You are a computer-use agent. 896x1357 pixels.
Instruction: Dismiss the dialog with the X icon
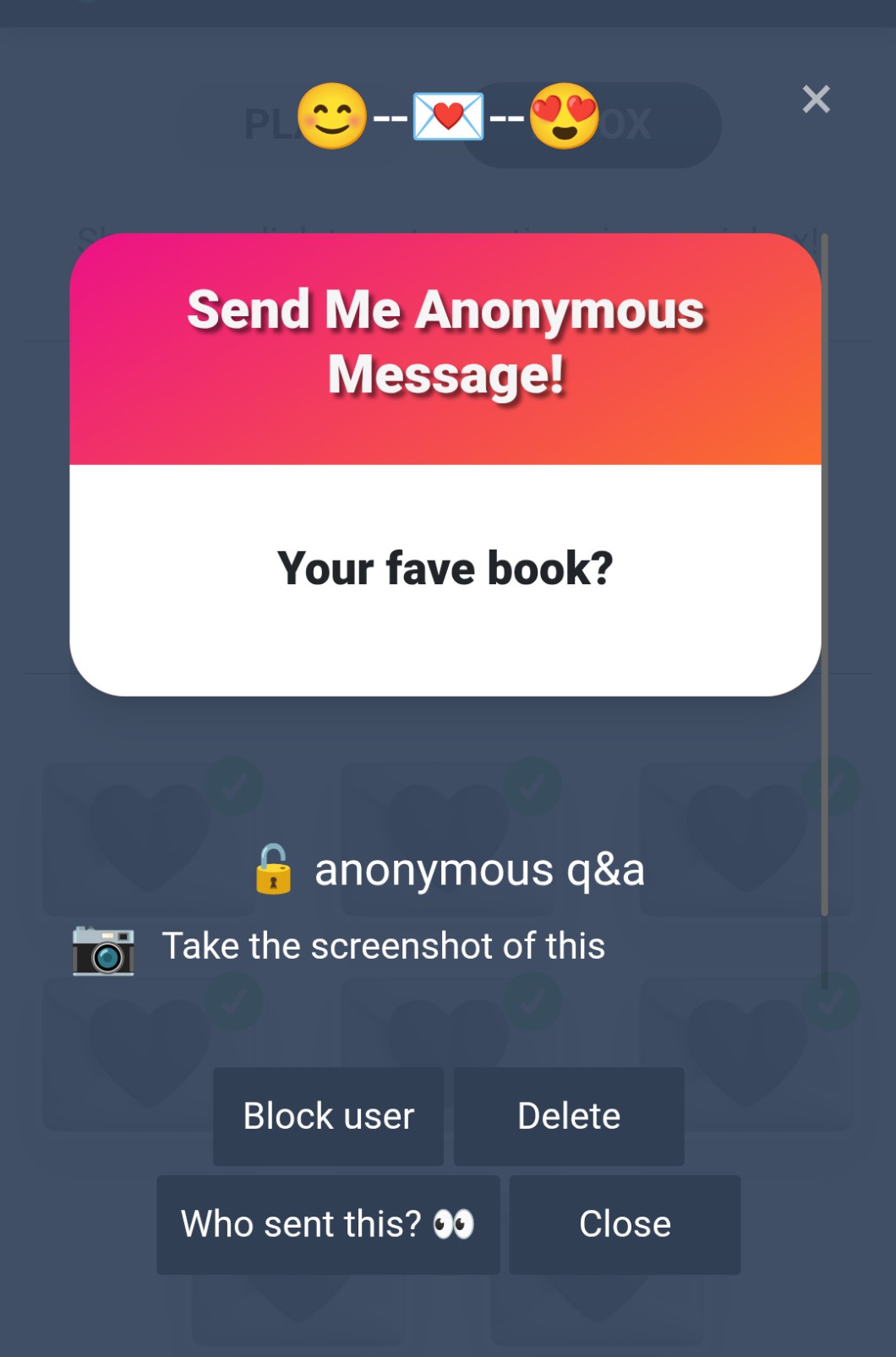pos(816,100)
